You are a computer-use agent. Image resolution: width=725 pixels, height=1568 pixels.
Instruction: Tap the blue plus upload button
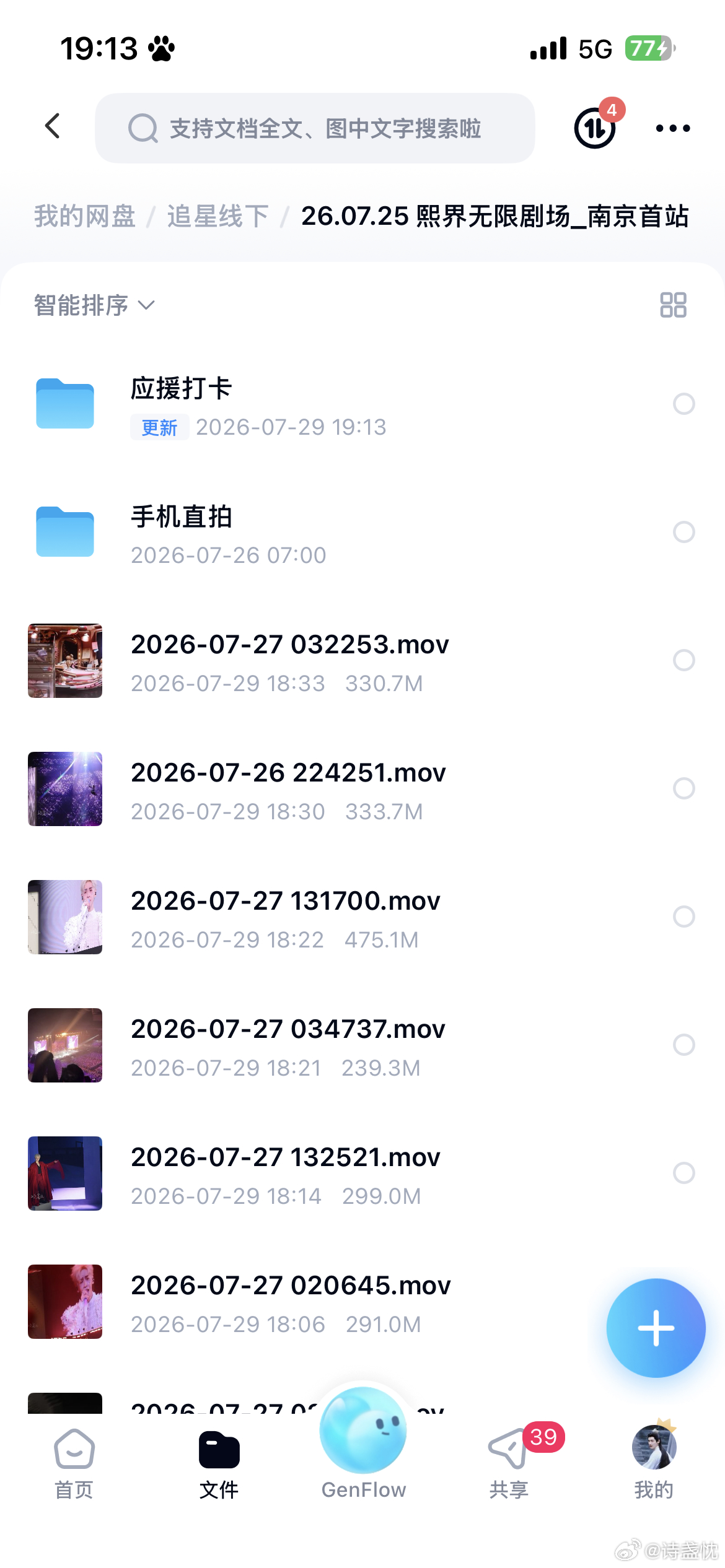[x=656, y=1328]
